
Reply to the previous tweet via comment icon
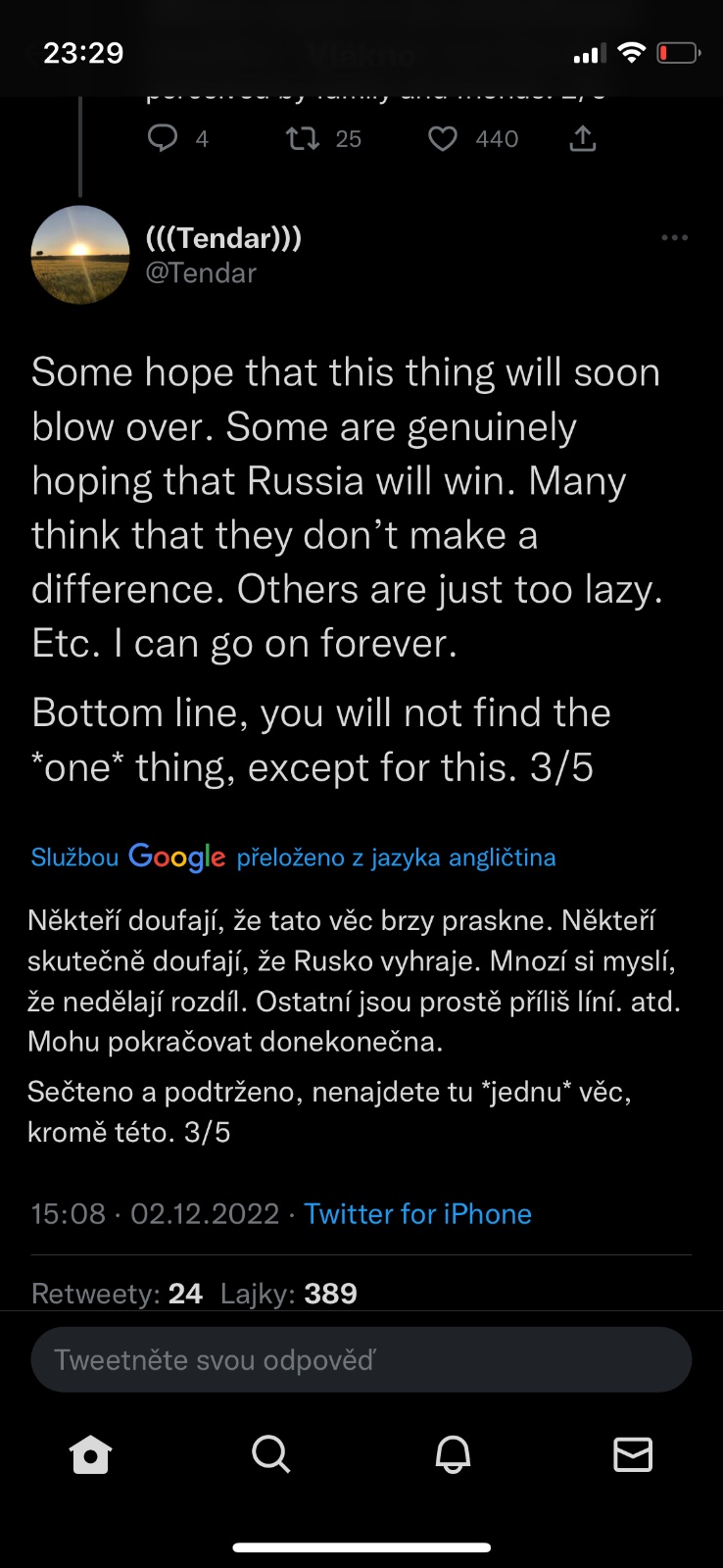click(163, 138)
